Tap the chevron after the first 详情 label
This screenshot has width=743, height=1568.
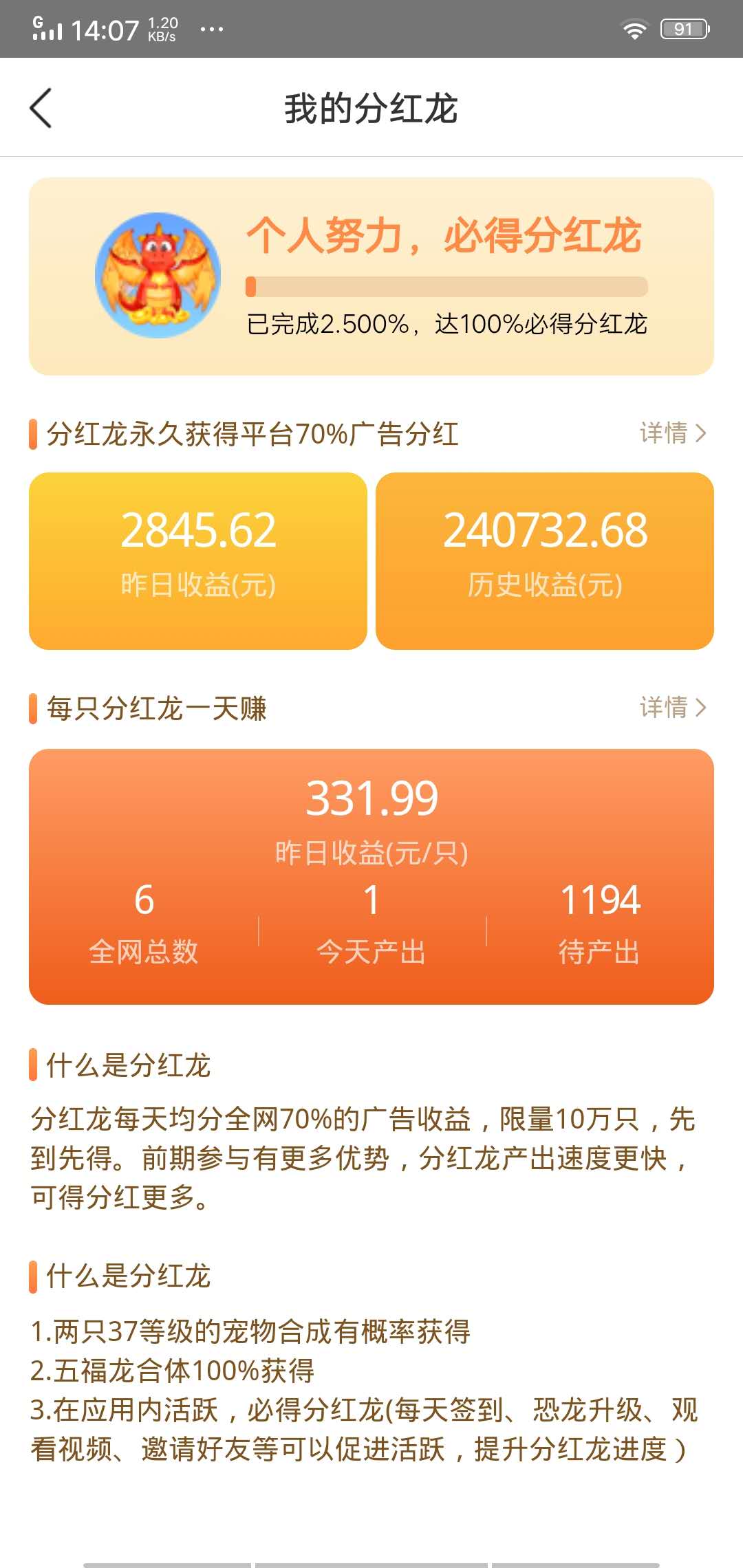[700, 435]
